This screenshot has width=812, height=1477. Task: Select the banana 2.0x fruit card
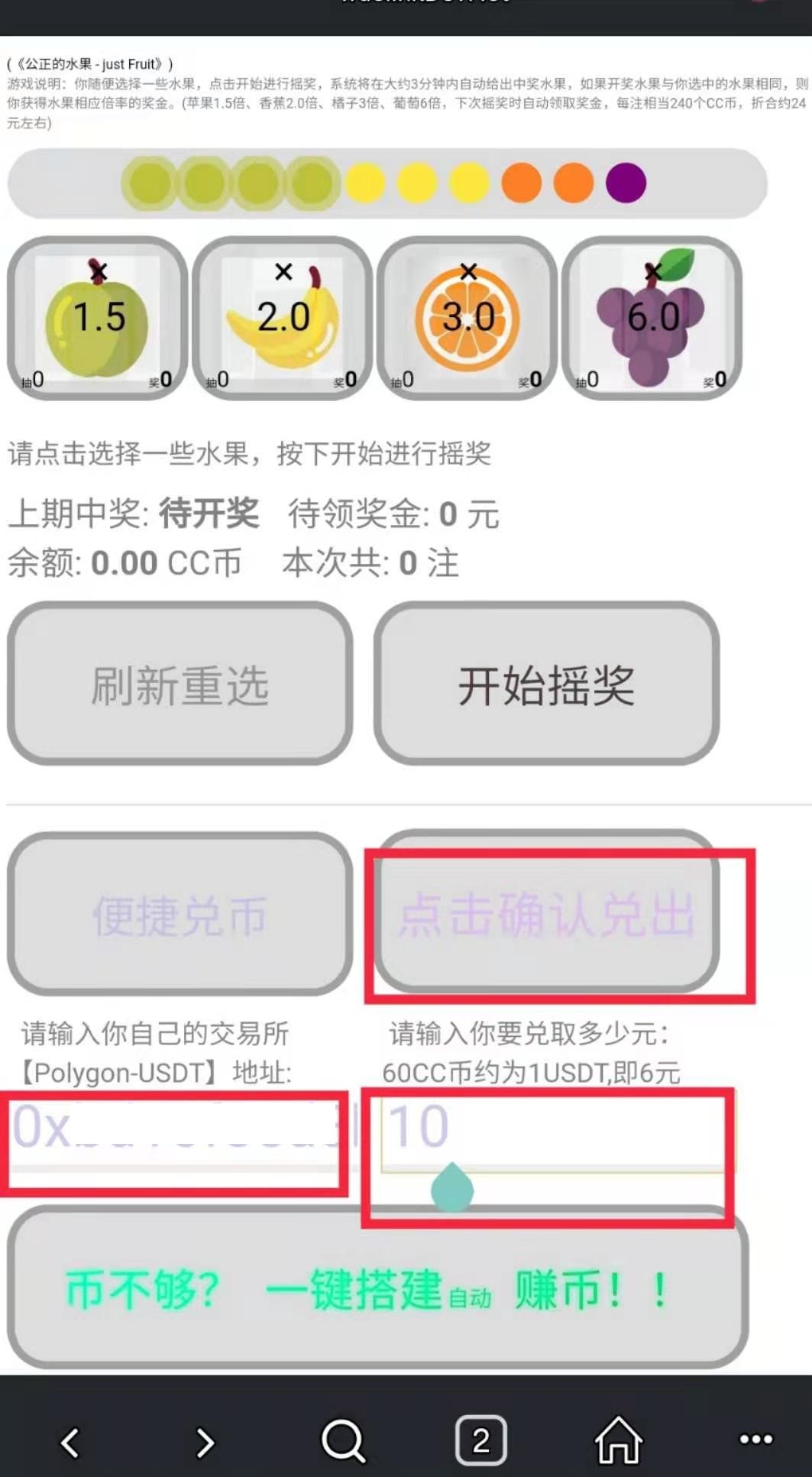coord(284,317)
